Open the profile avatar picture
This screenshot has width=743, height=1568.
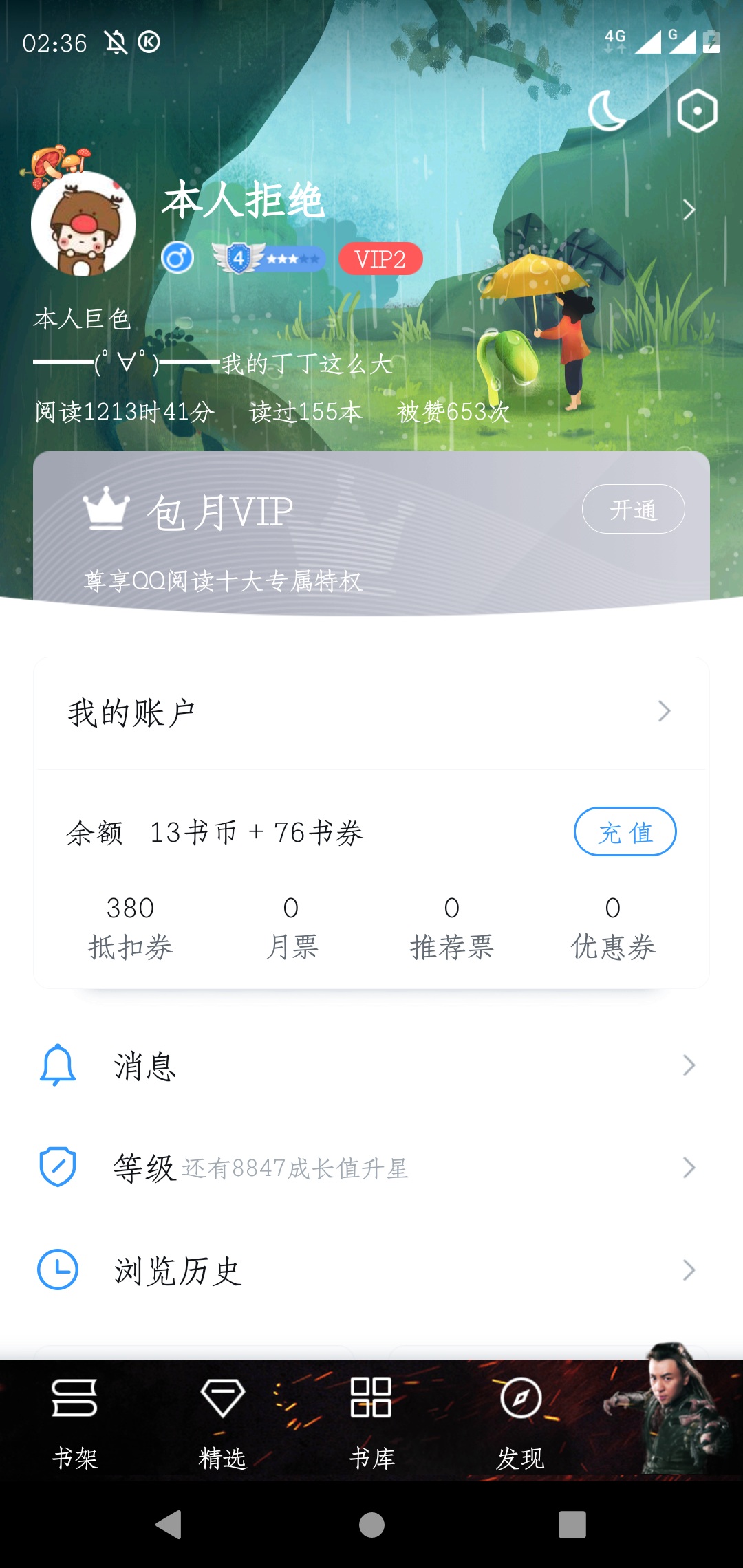(x=83, y=224)
